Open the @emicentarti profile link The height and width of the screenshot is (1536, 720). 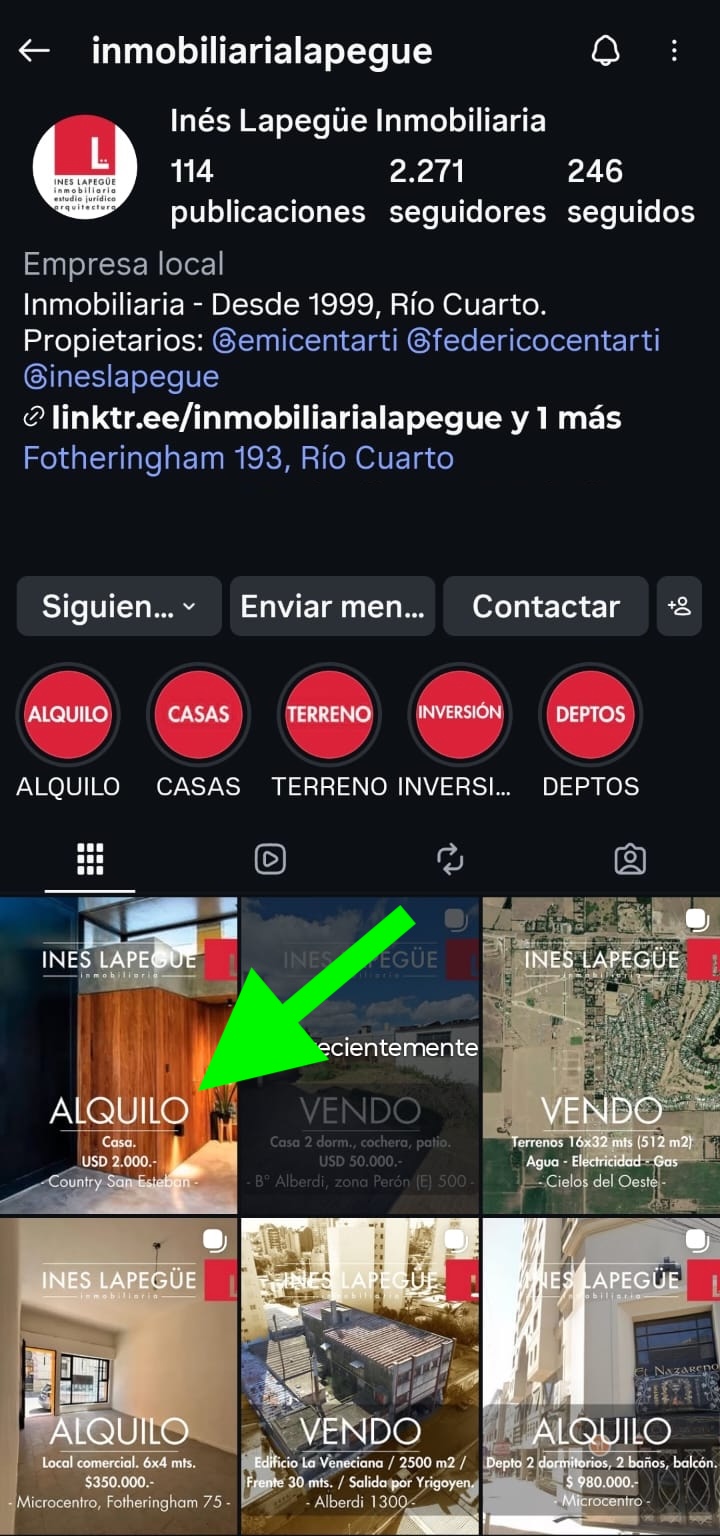point(304,340)
